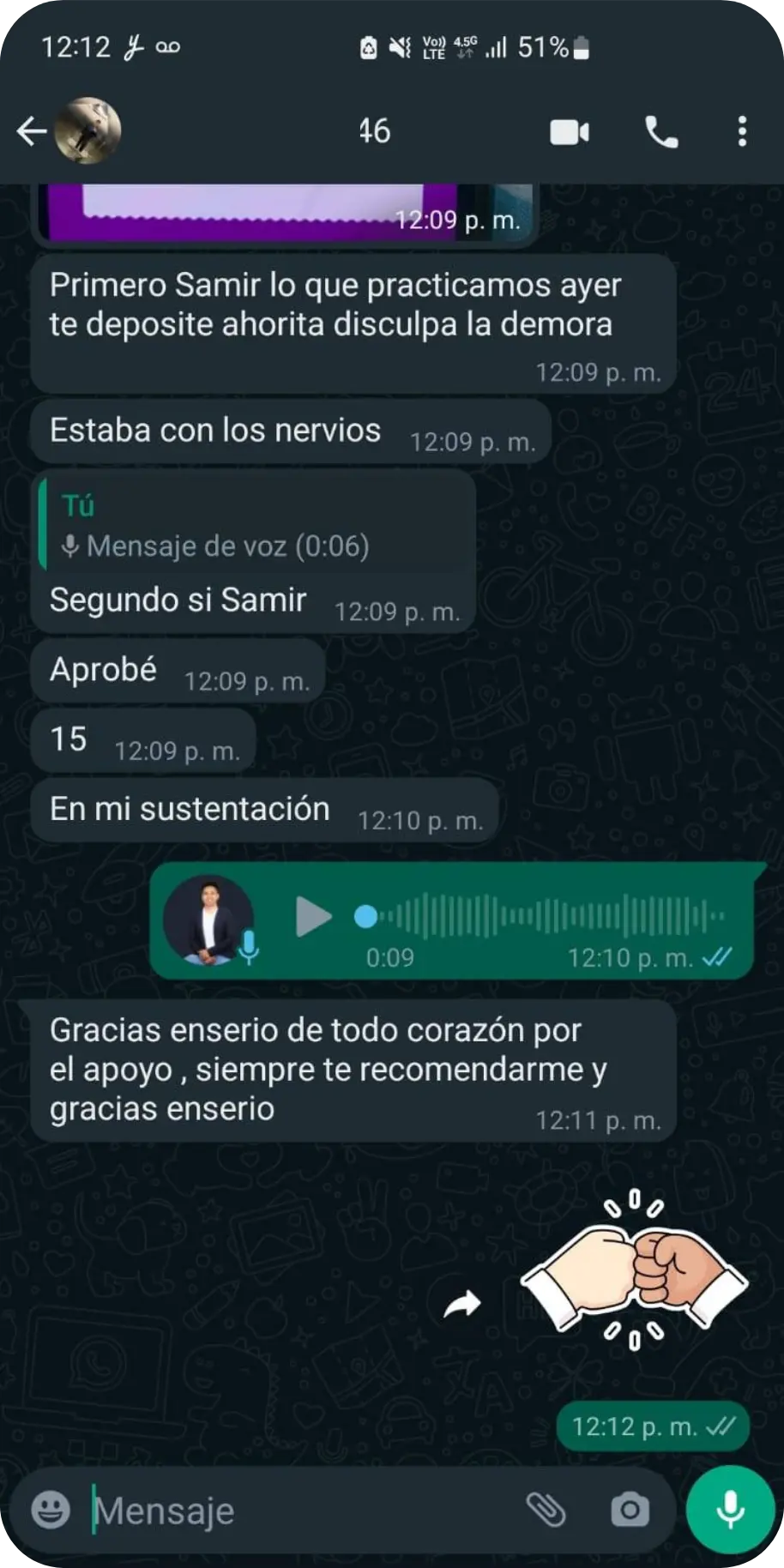Image resolution: width=784 pixels, height=1568 pixels.
Task: Open the attachment paperclip in the message bar
Action: click(x=546, y=1510)
